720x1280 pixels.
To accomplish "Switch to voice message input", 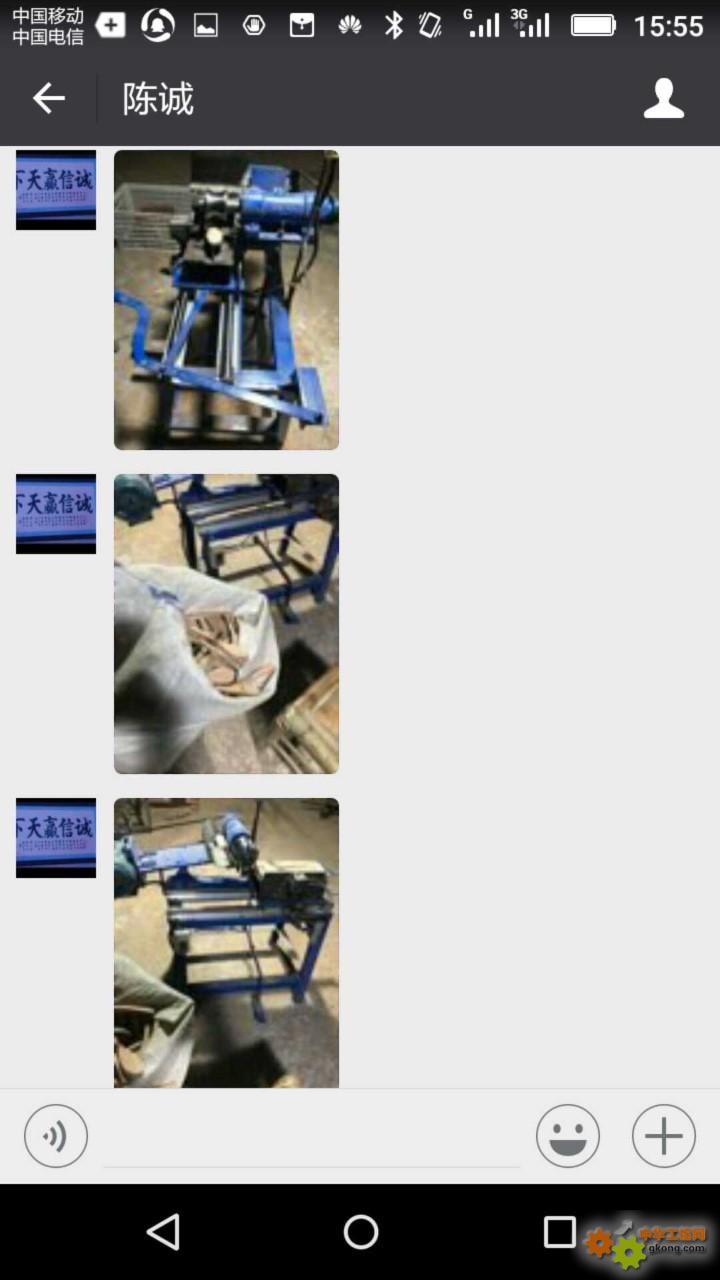I will point(56,1136).
